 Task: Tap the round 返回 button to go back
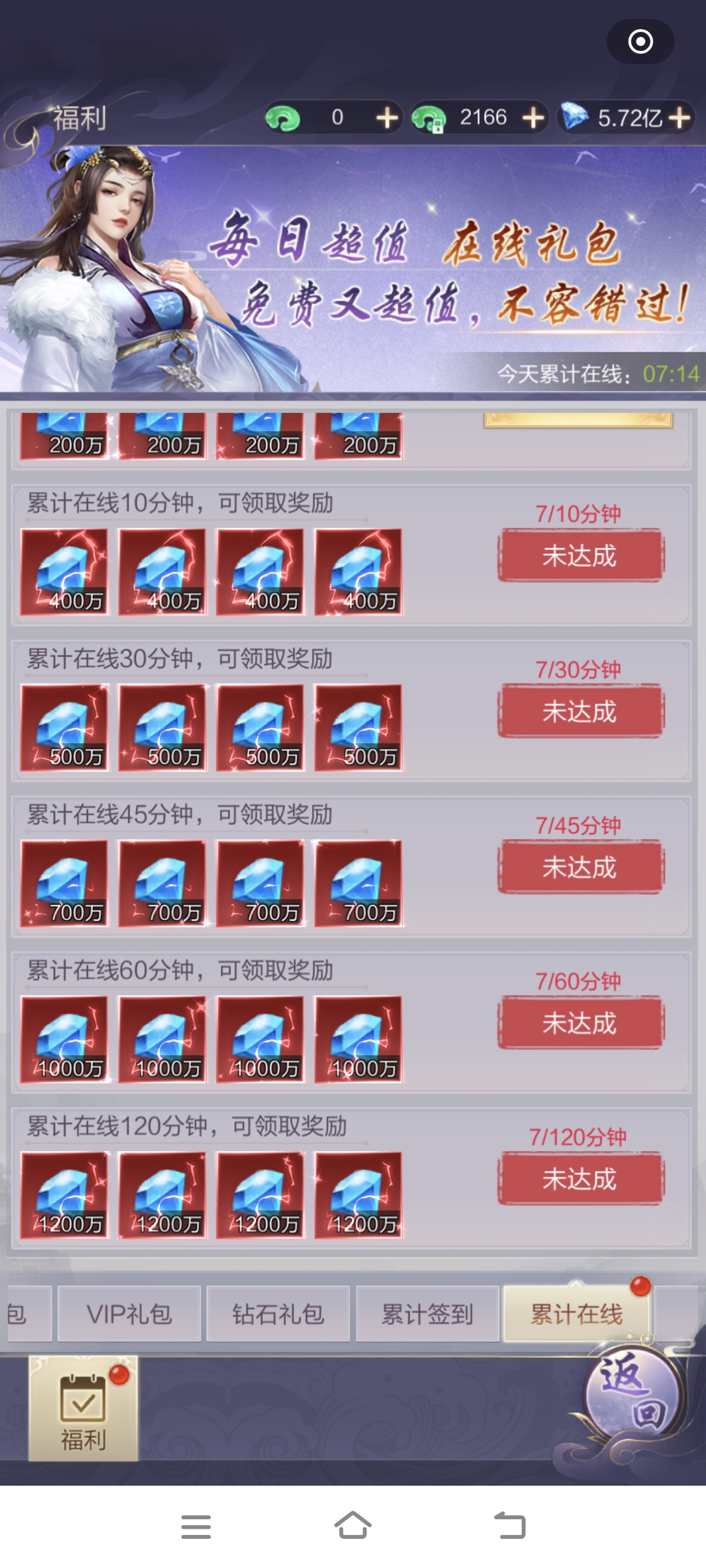tap(631, 1394)
